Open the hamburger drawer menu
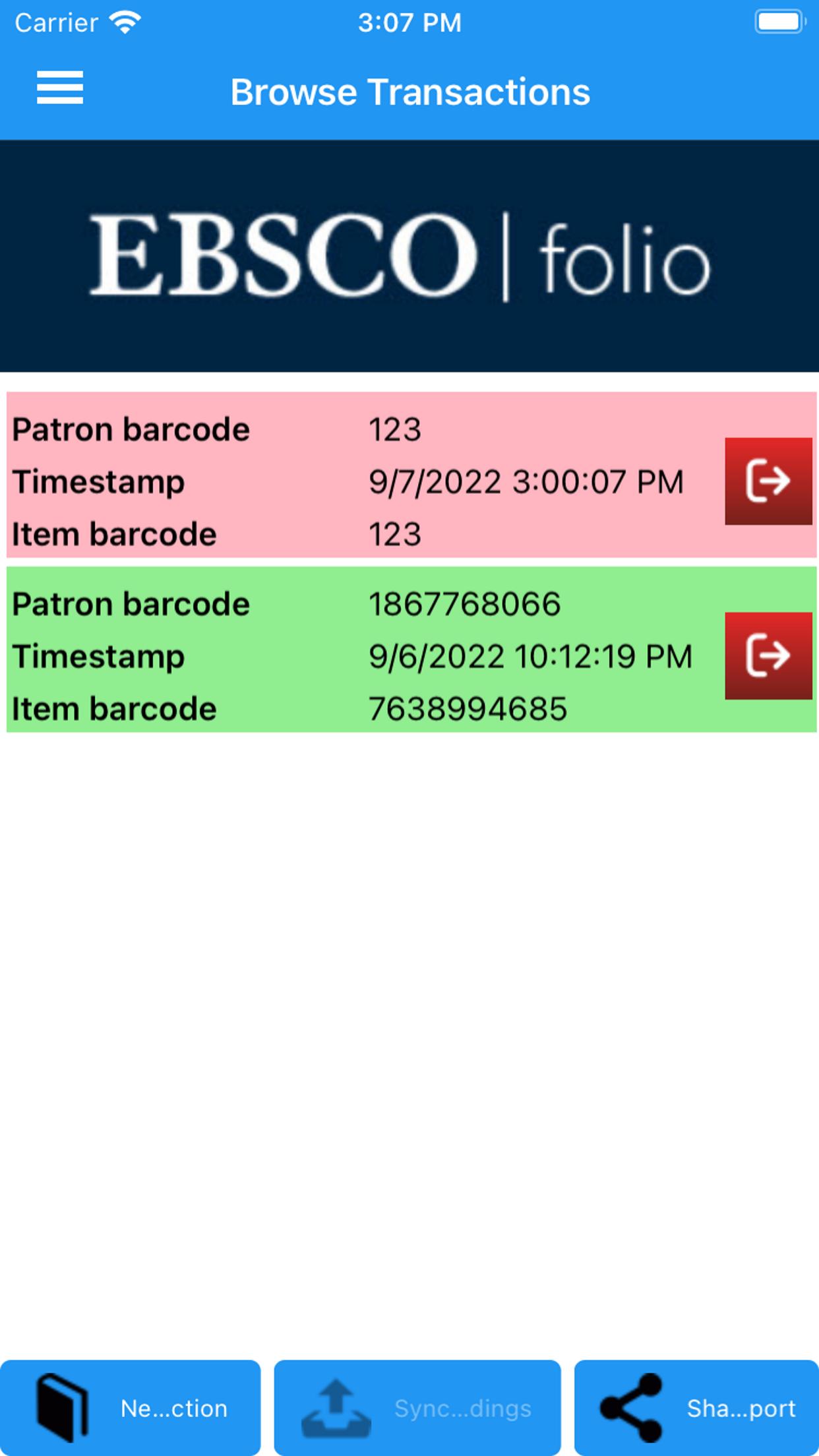This screenshot has height=1456, width=819. (60, 88)
